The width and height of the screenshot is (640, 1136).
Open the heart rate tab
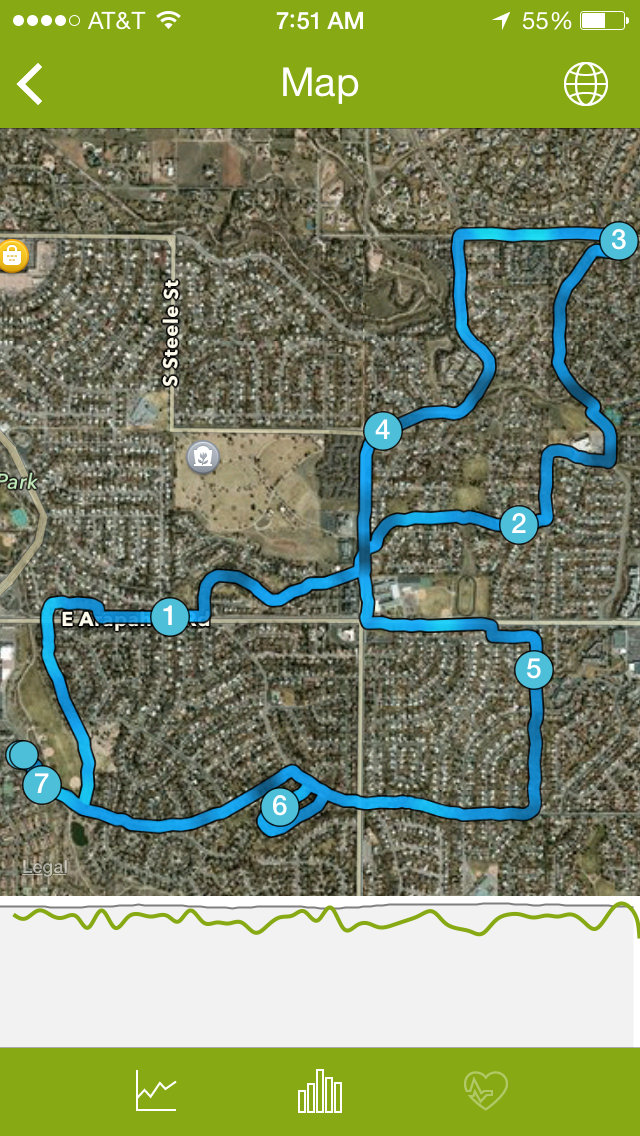(x=486, y=1090)
